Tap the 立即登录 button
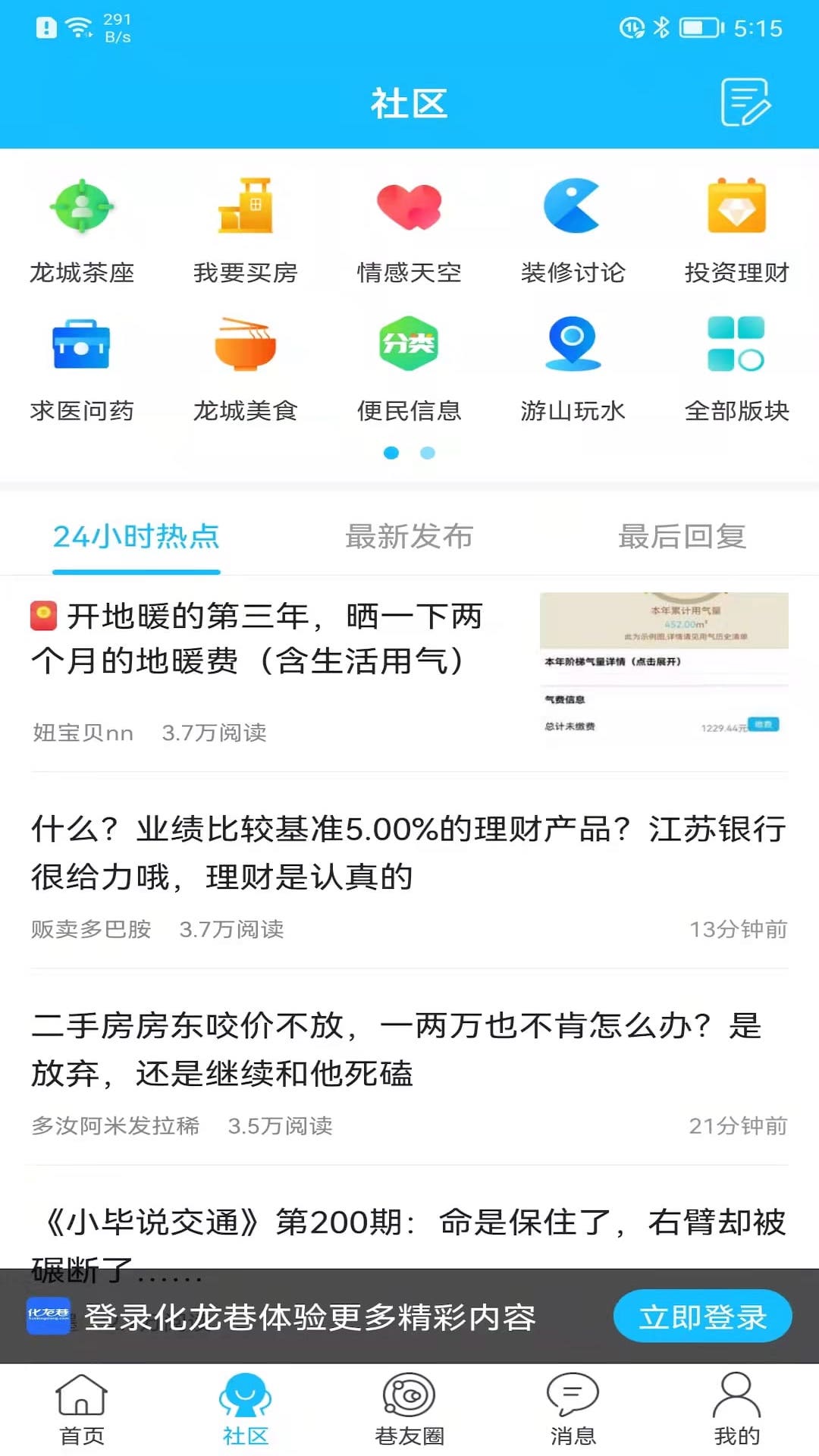 coord(702,1316)
